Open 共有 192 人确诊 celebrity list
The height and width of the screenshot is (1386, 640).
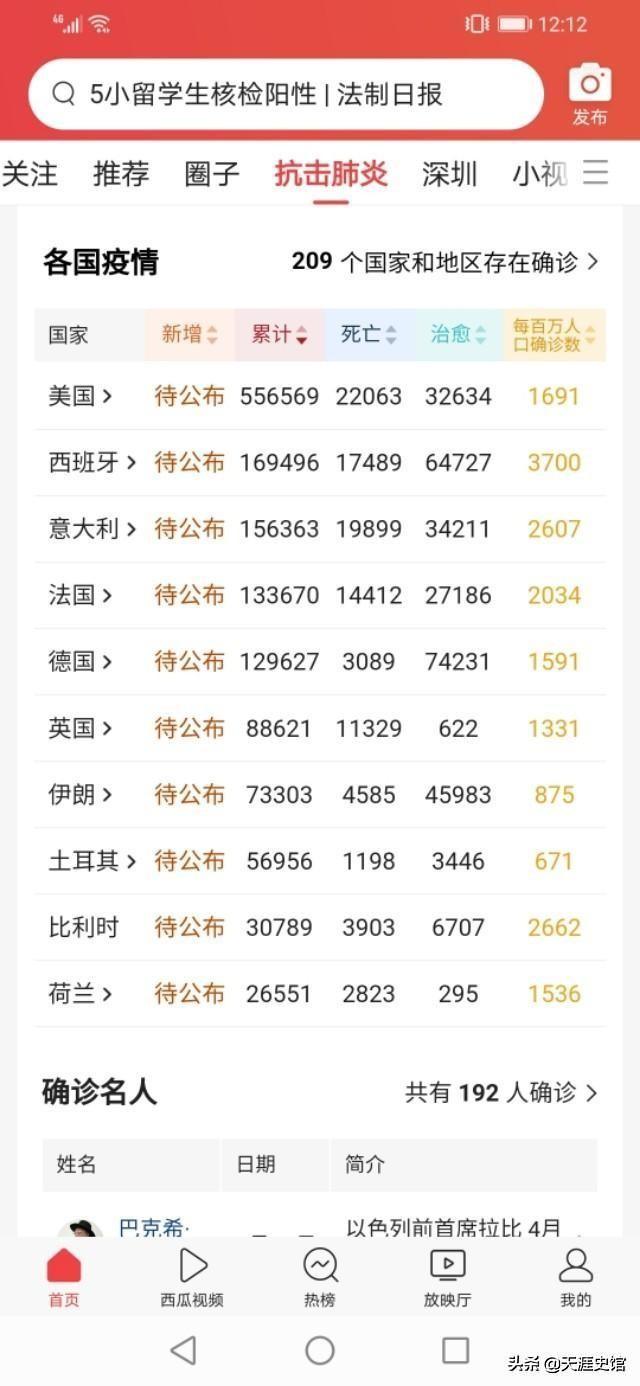[501, 1092]
